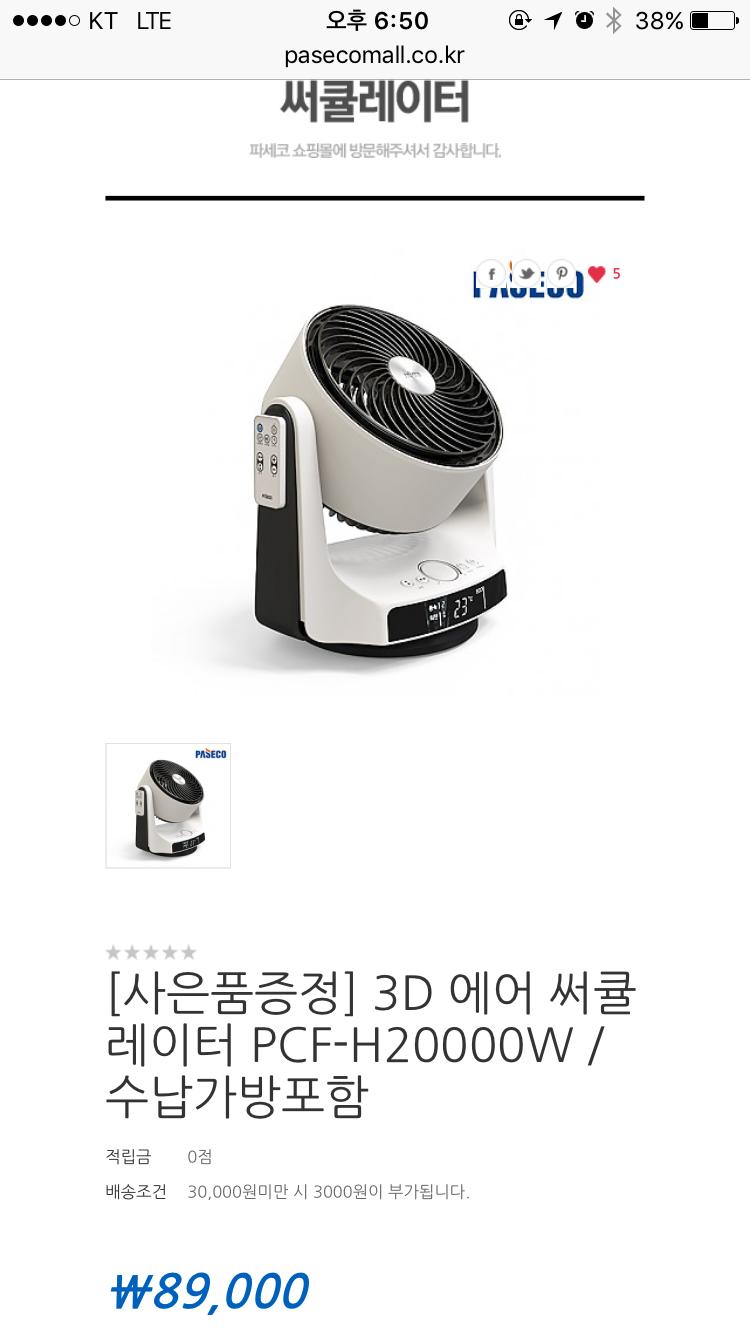Tap the pasecomall.co.kr address bar
This screenshot has width=750, height=1334.
374,55
